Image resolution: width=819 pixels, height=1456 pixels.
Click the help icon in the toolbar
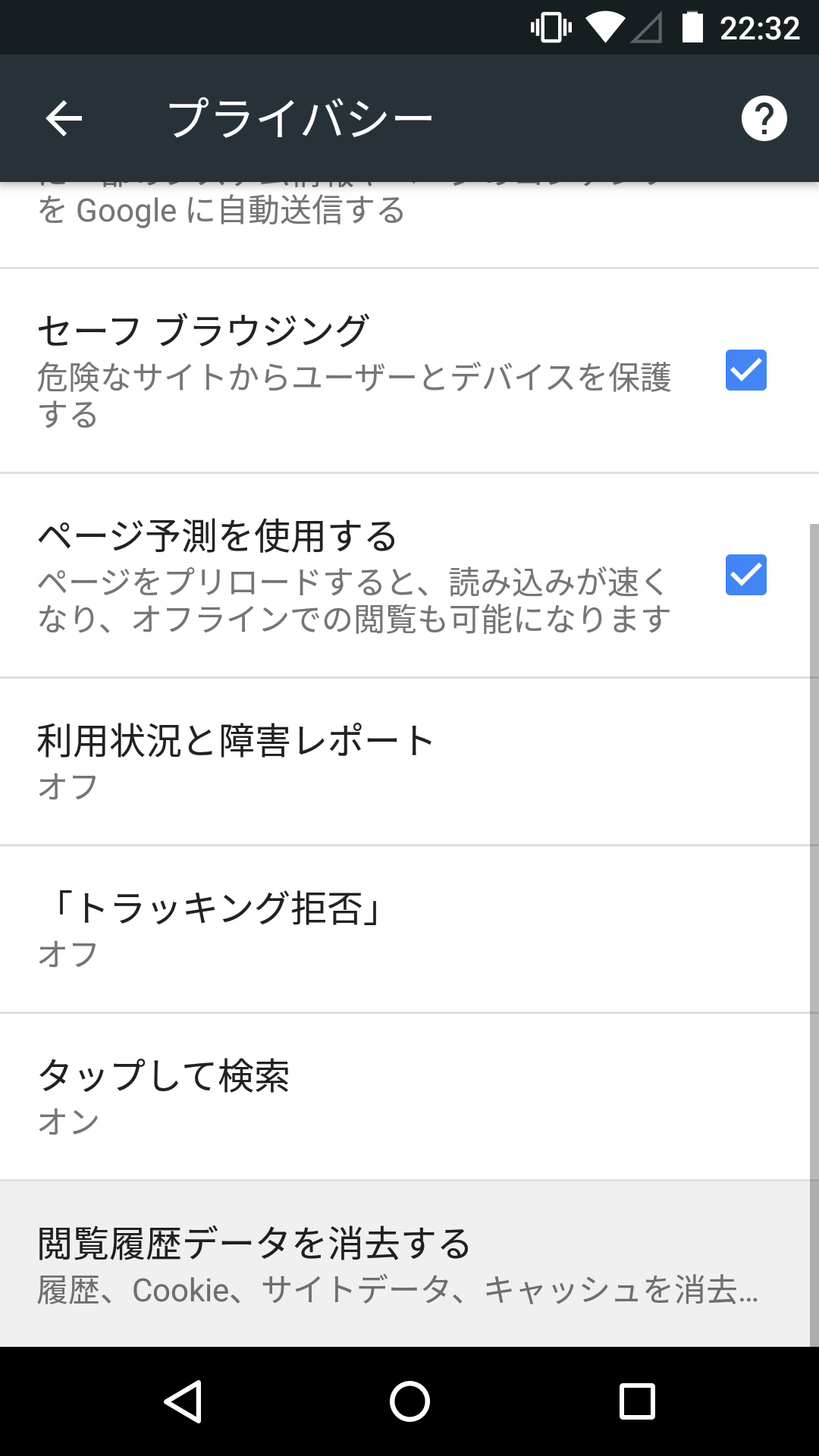(764, 117)
